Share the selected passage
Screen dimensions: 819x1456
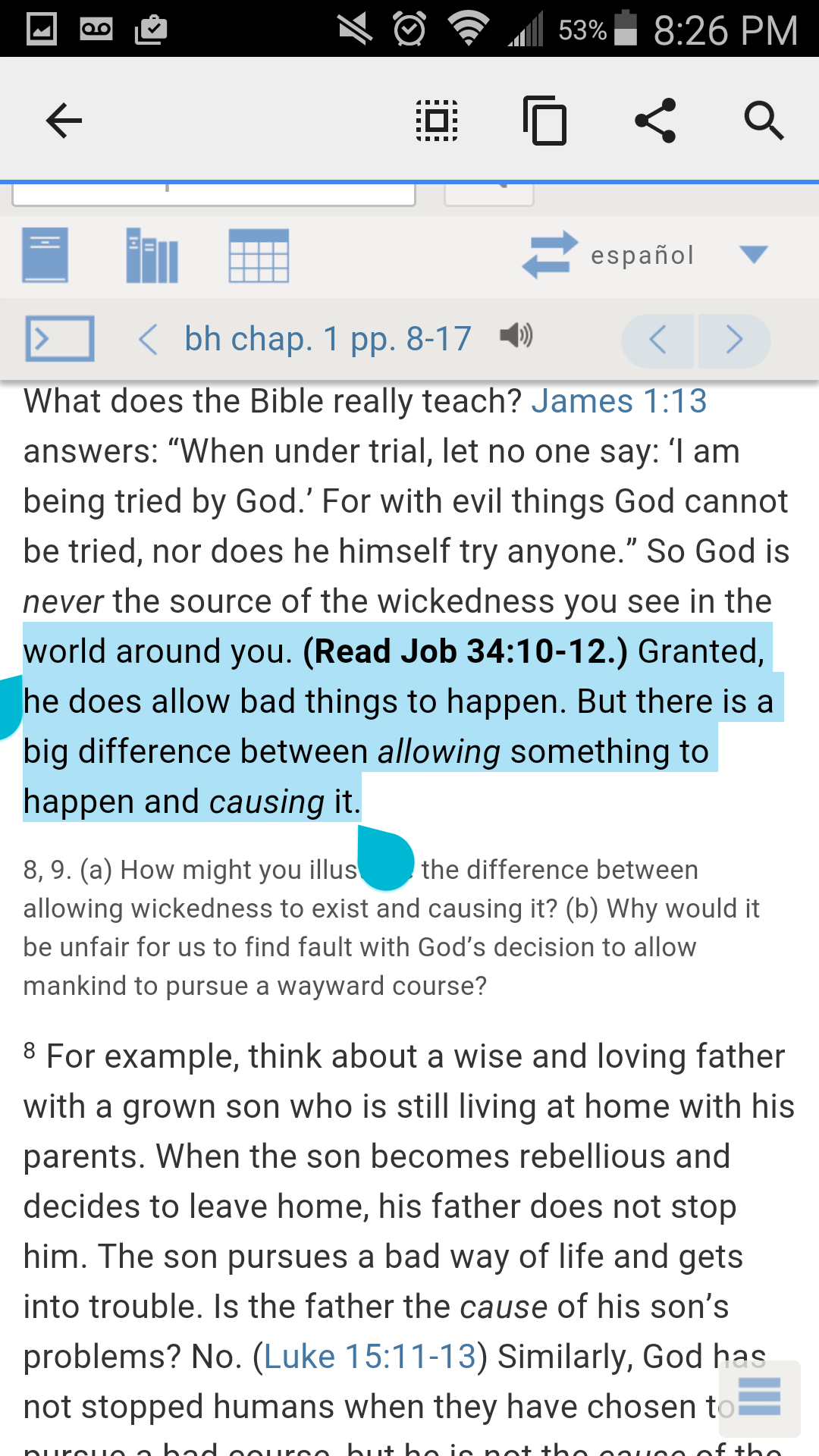pos(655,120)
